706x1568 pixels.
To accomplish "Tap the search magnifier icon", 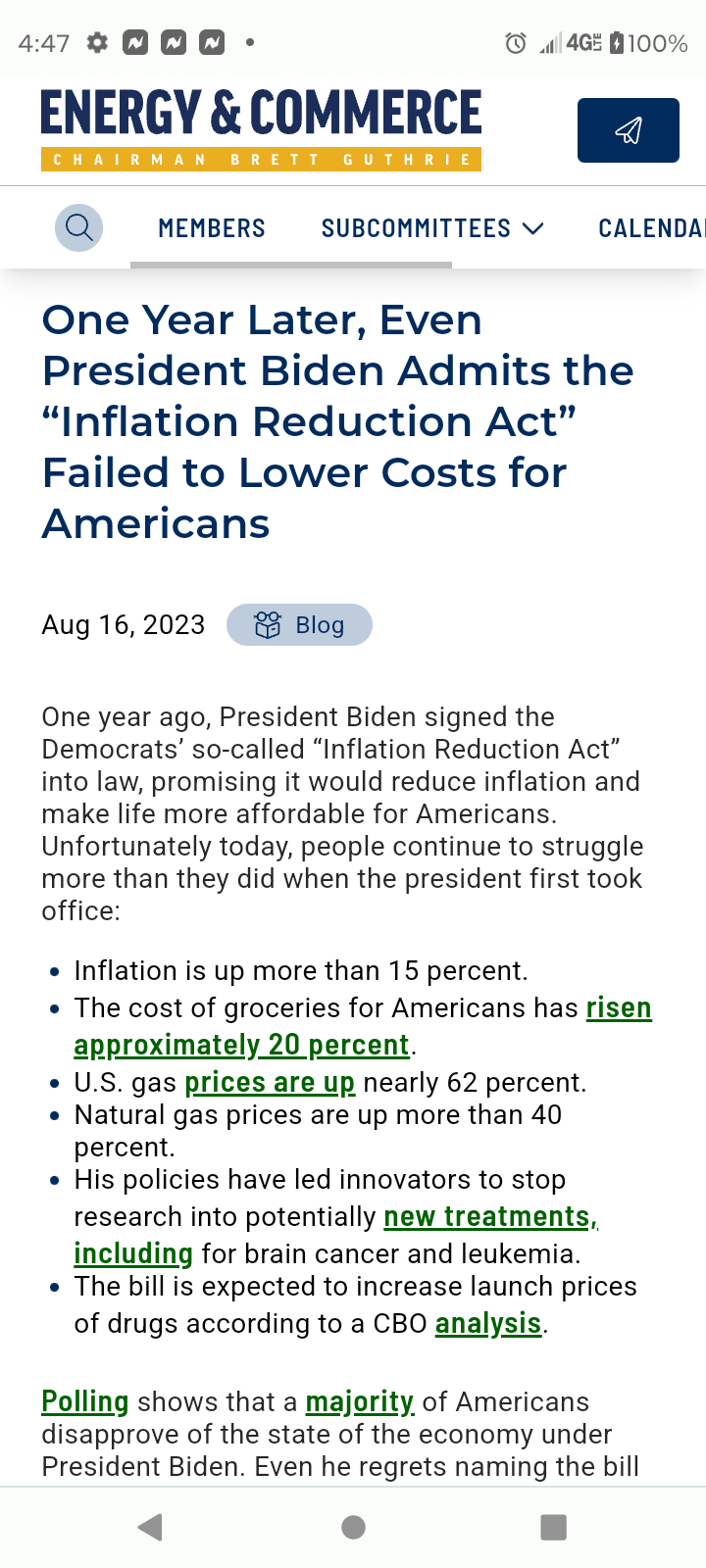I will 78,227.
